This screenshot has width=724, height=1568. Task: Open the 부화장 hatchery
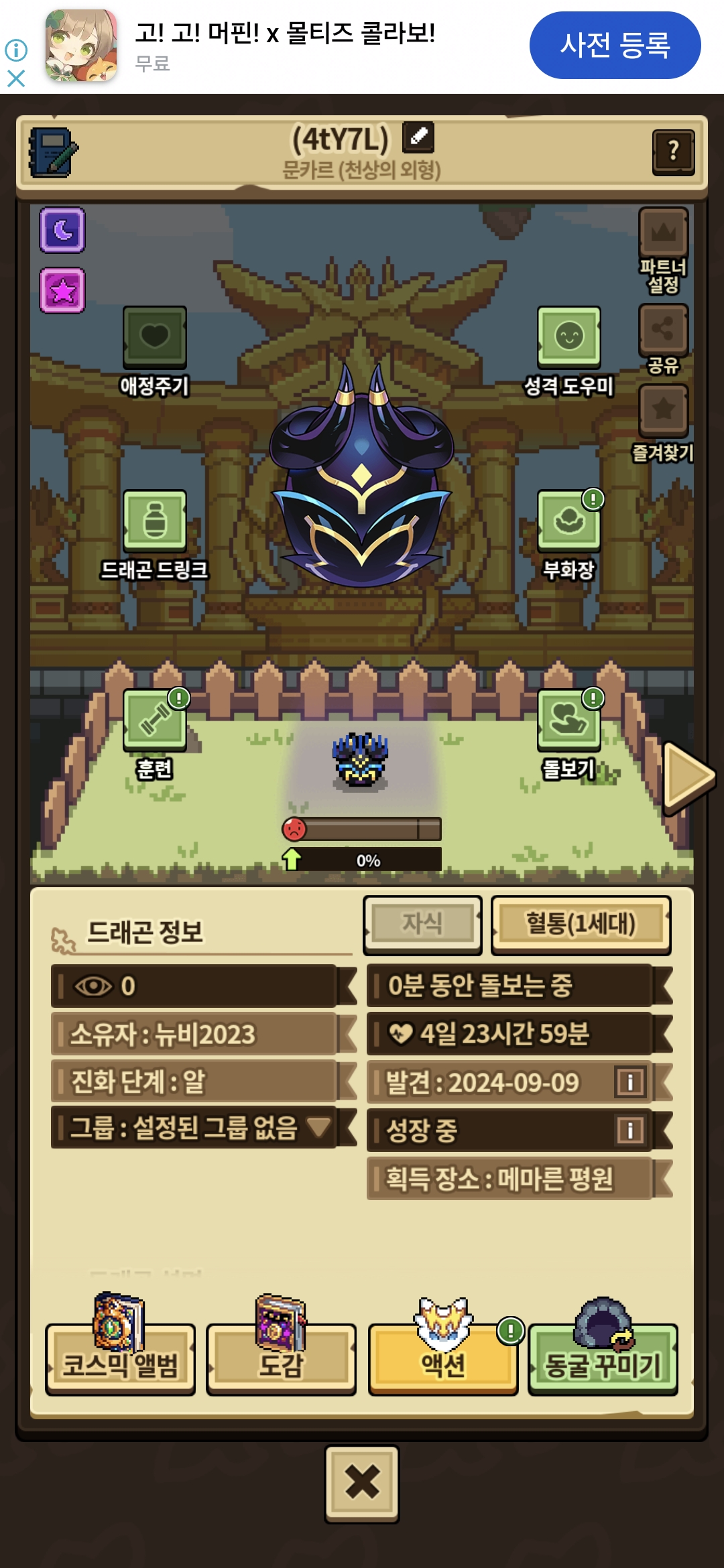point(568,521)
